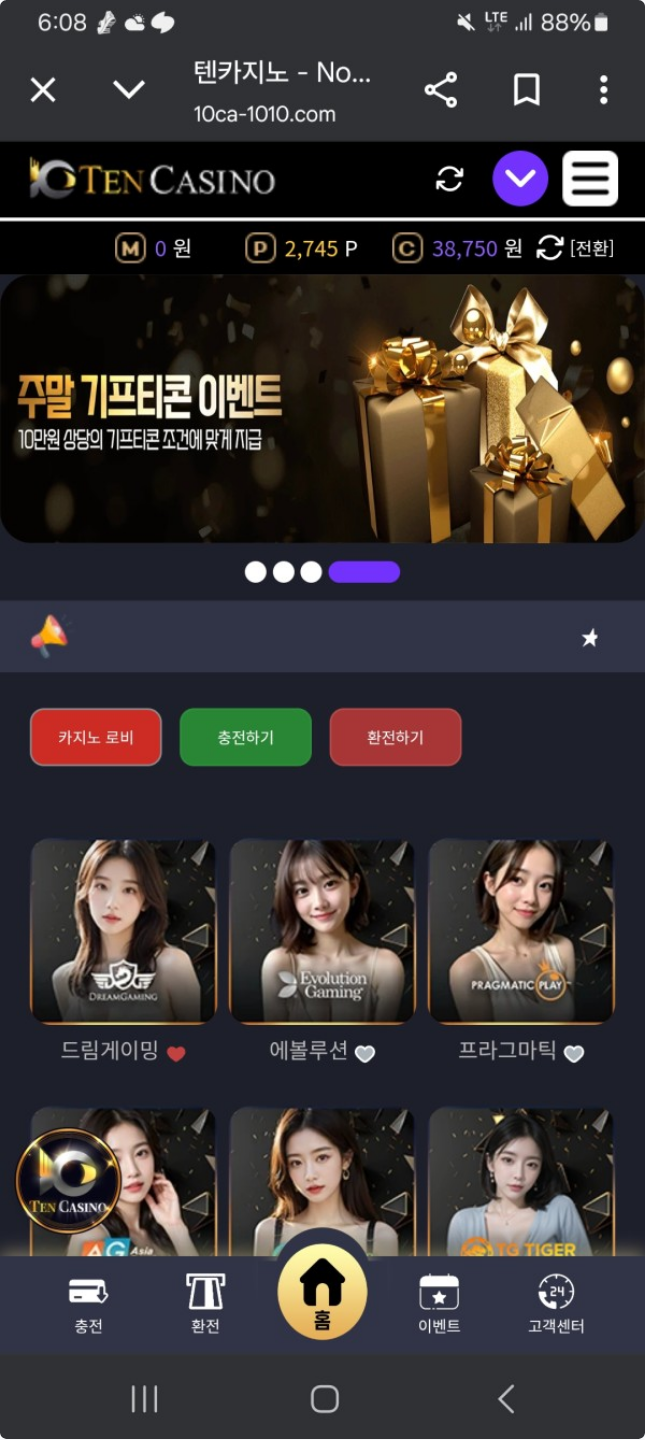Tap the 전환 convert button

pyautogui.click(x=577, y=249)
